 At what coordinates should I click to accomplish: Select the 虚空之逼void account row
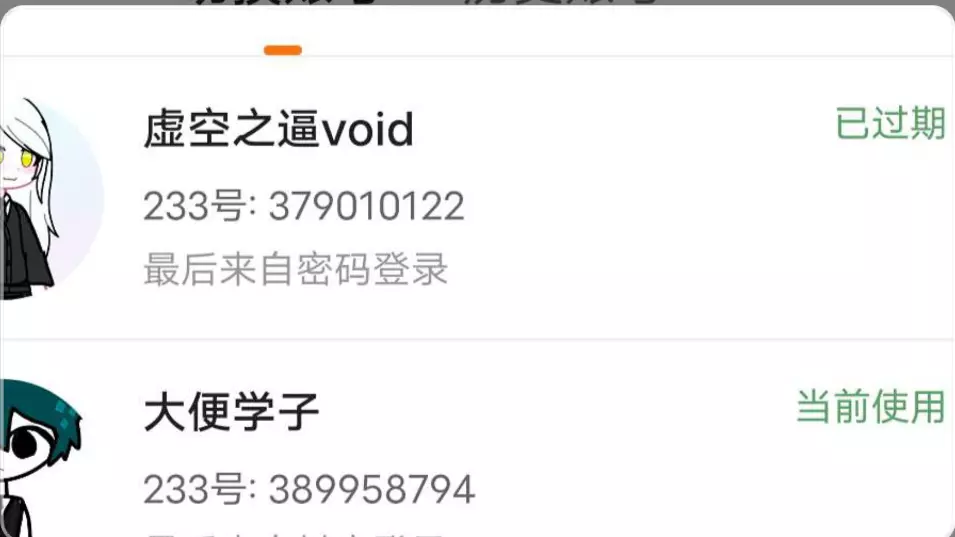click(477, 198)
